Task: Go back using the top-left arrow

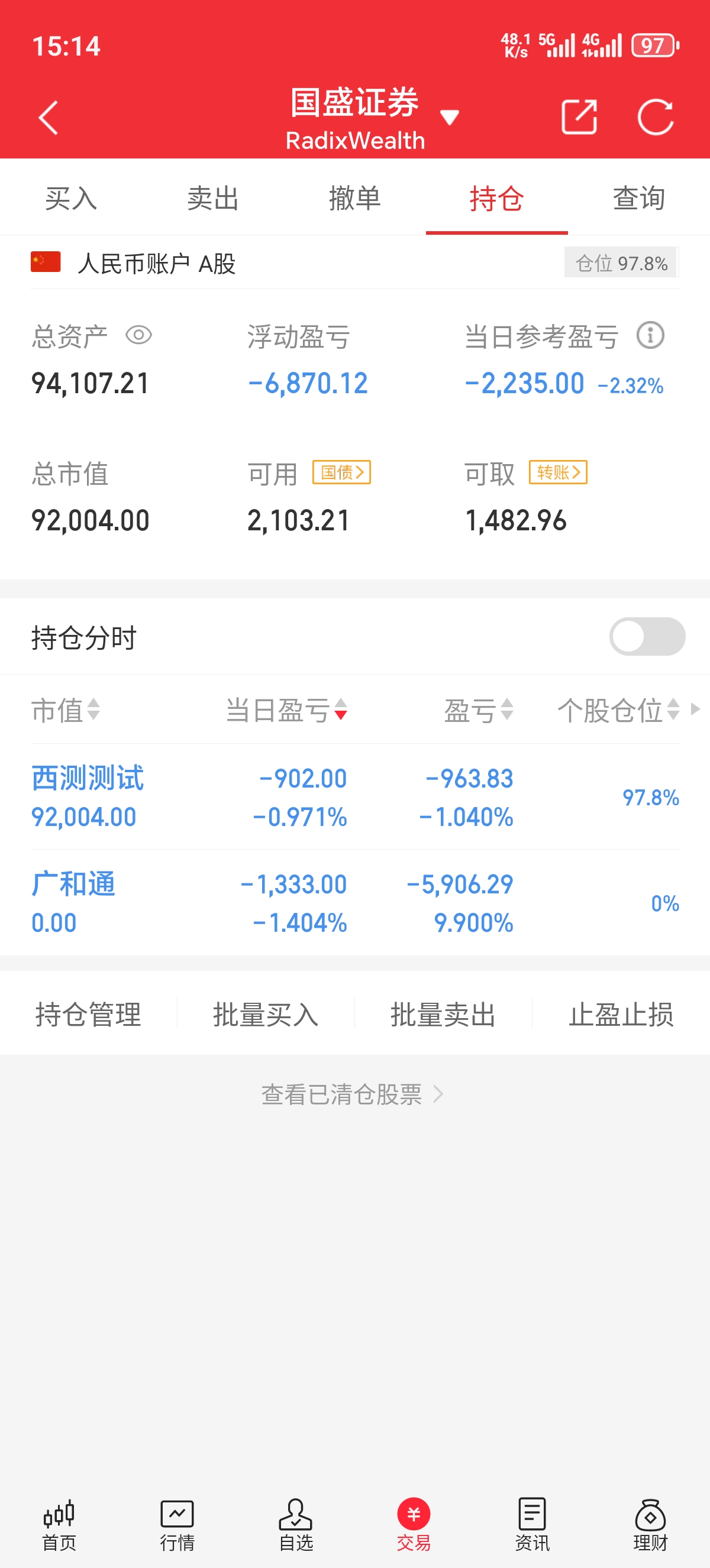Action: 48,117
